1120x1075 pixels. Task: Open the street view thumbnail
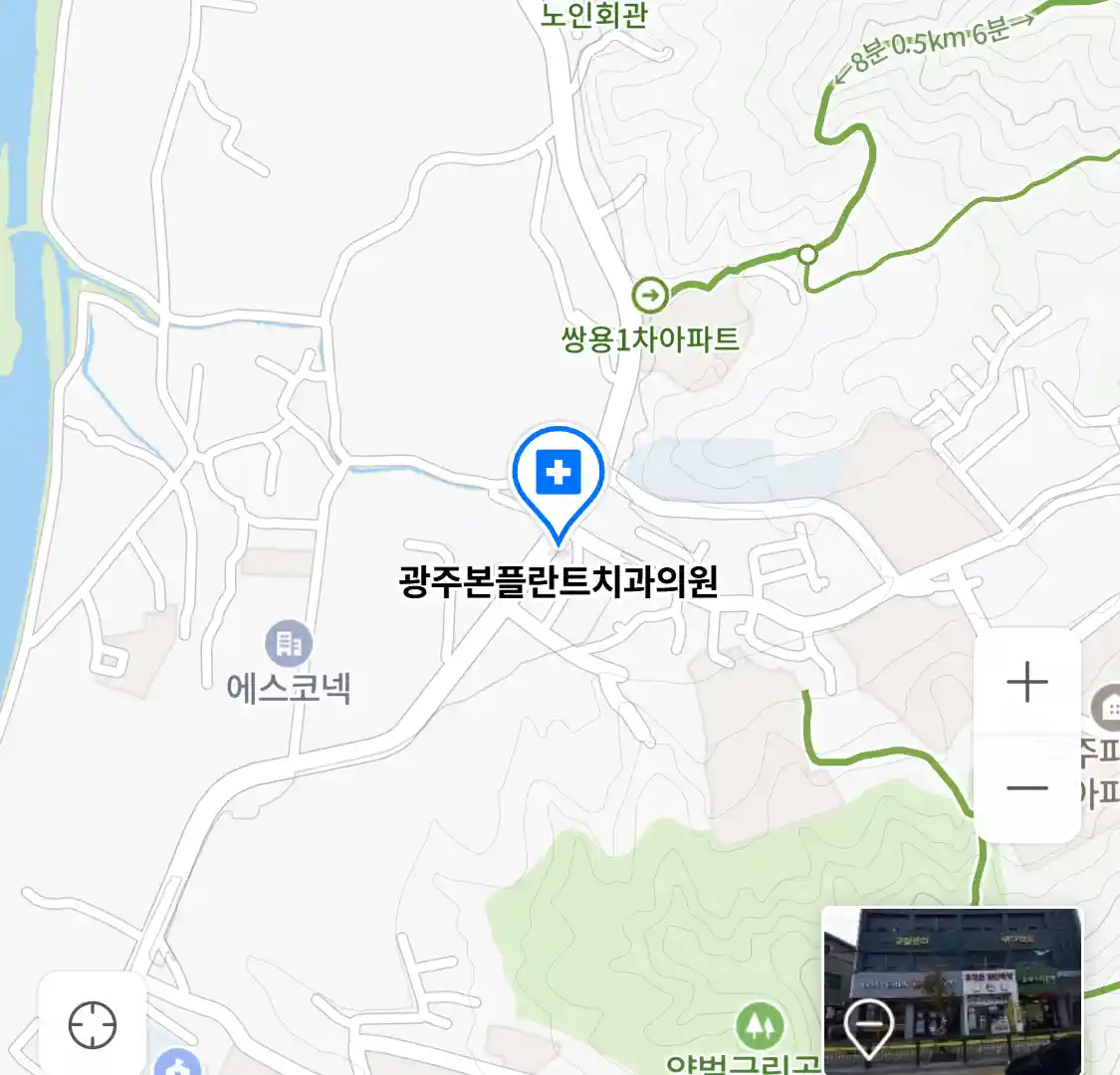tap(951, 988)
